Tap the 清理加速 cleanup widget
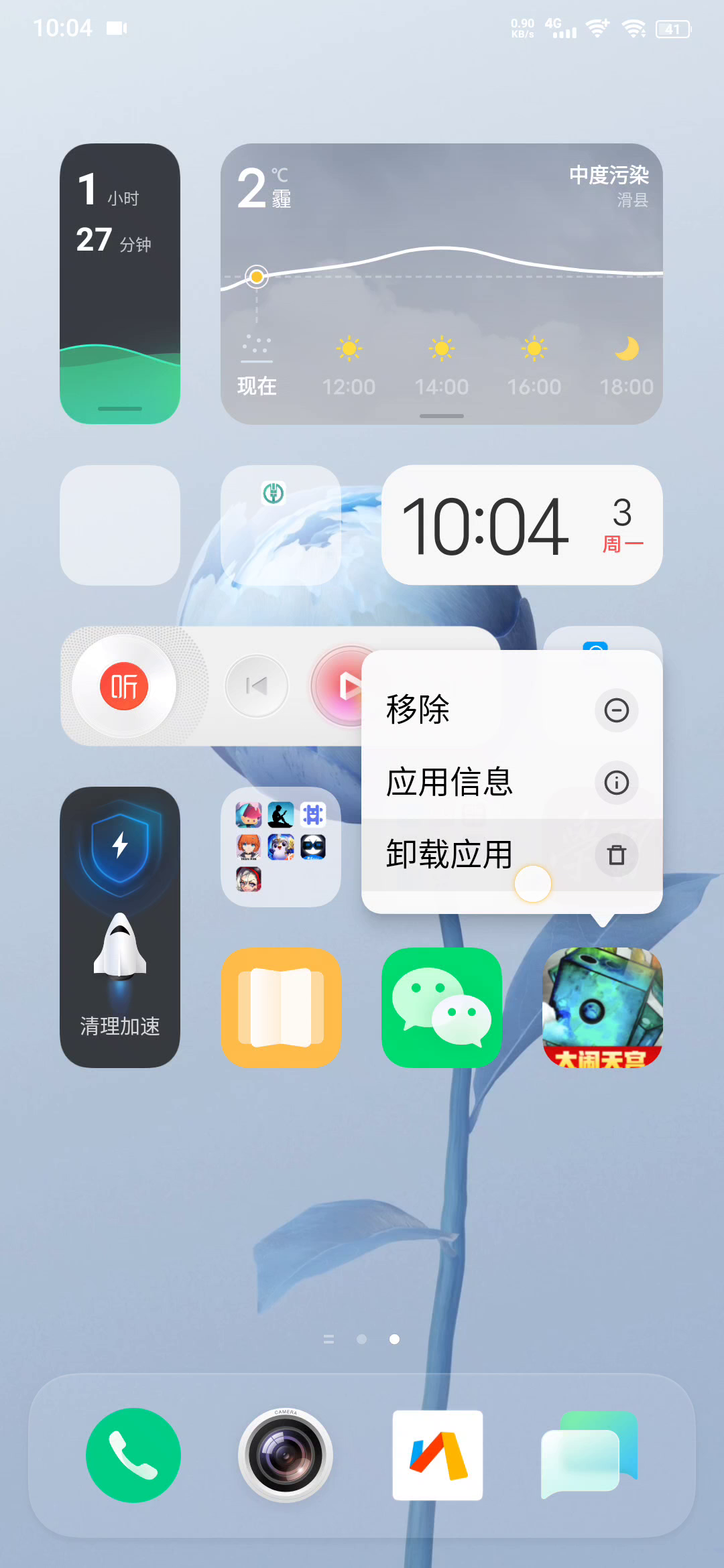Image resolution: width=724 pixels, height=1568 pixels. click(120, 927)
